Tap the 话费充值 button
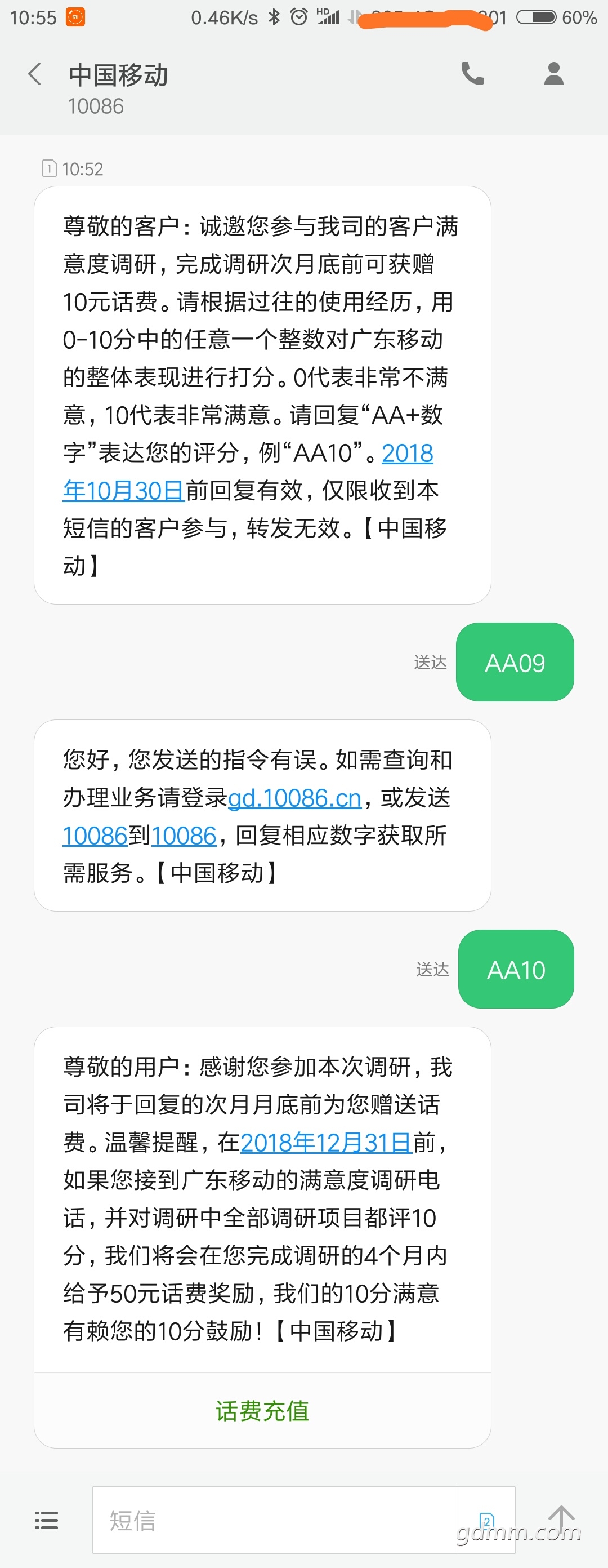The image size is (608, 1568). 262,1410
